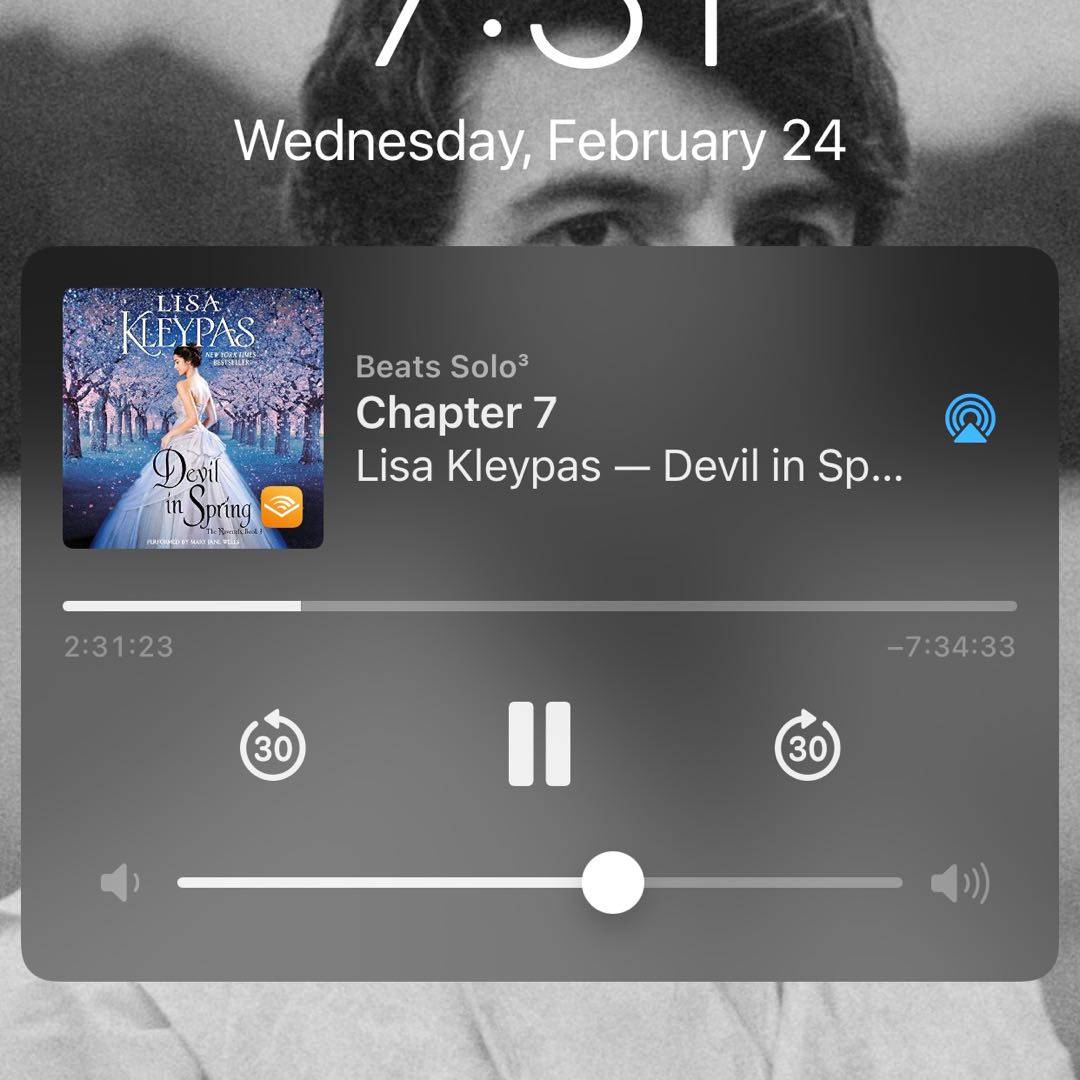
Task: Open the AirPlay audio output picker
Action: click(969, 419)
